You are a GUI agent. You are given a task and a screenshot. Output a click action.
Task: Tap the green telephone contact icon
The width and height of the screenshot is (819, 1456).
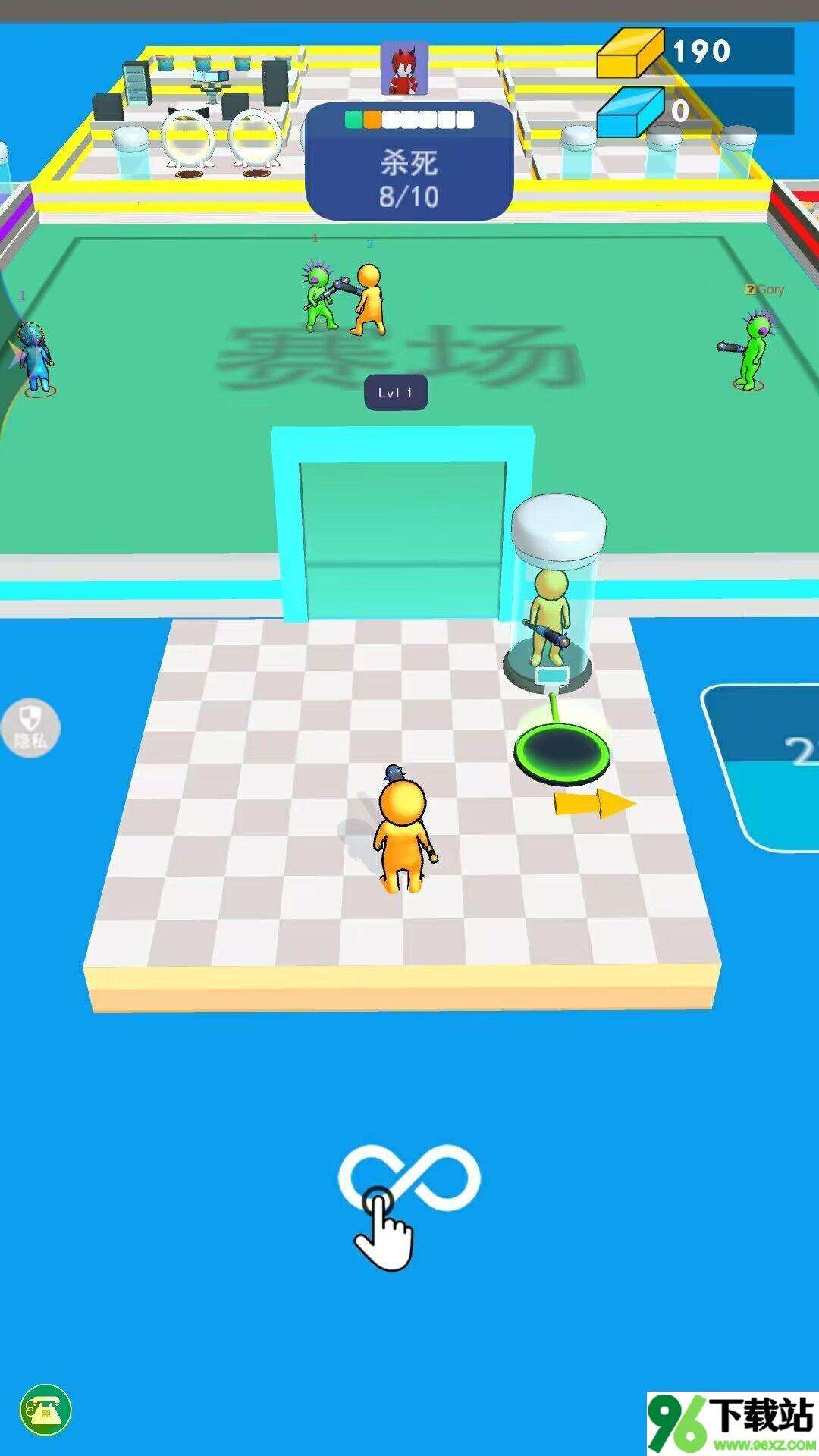(x=45, y=1410)
